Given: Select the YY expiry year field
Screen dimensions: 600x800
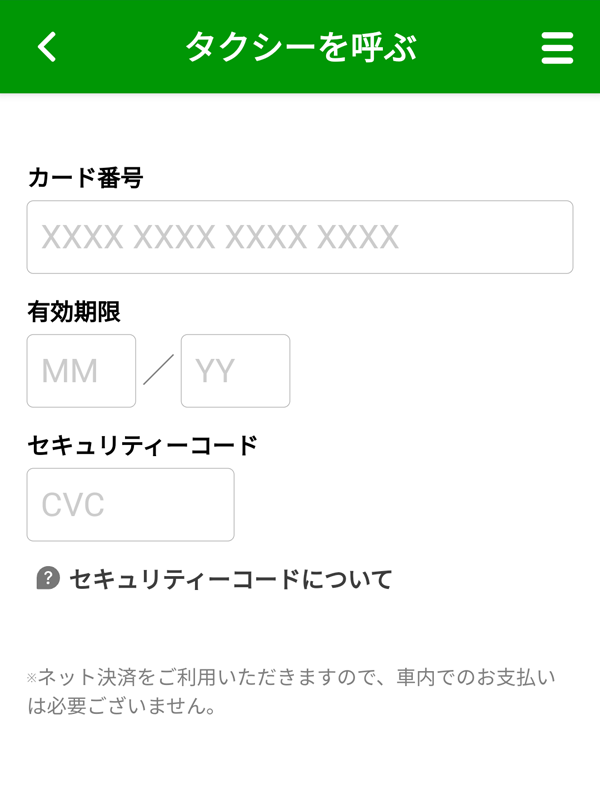Looking at the screenshot, I should coord(235,371).
